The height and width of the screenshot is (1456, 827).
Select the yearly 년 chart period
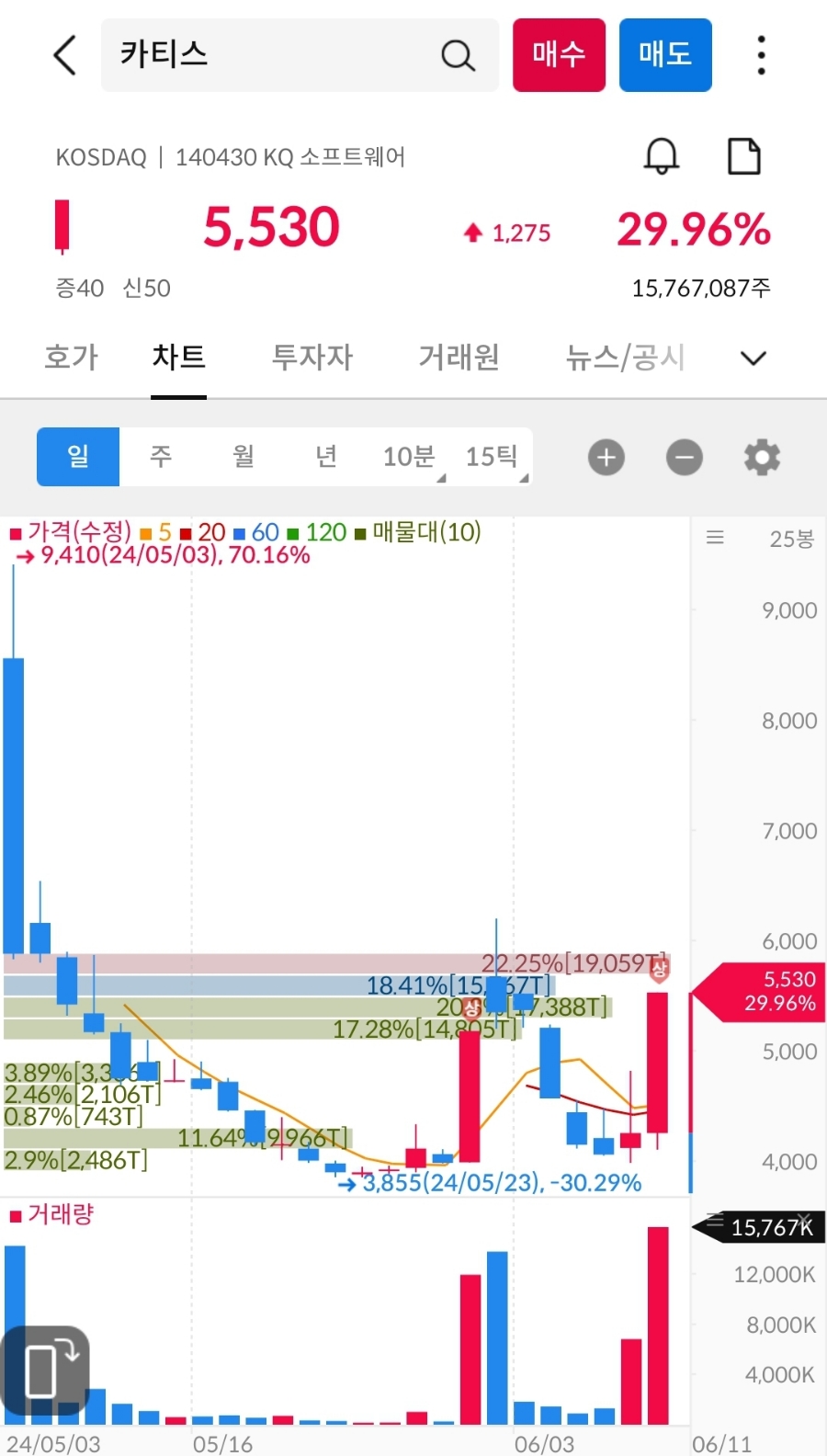[x=326, y=456]
